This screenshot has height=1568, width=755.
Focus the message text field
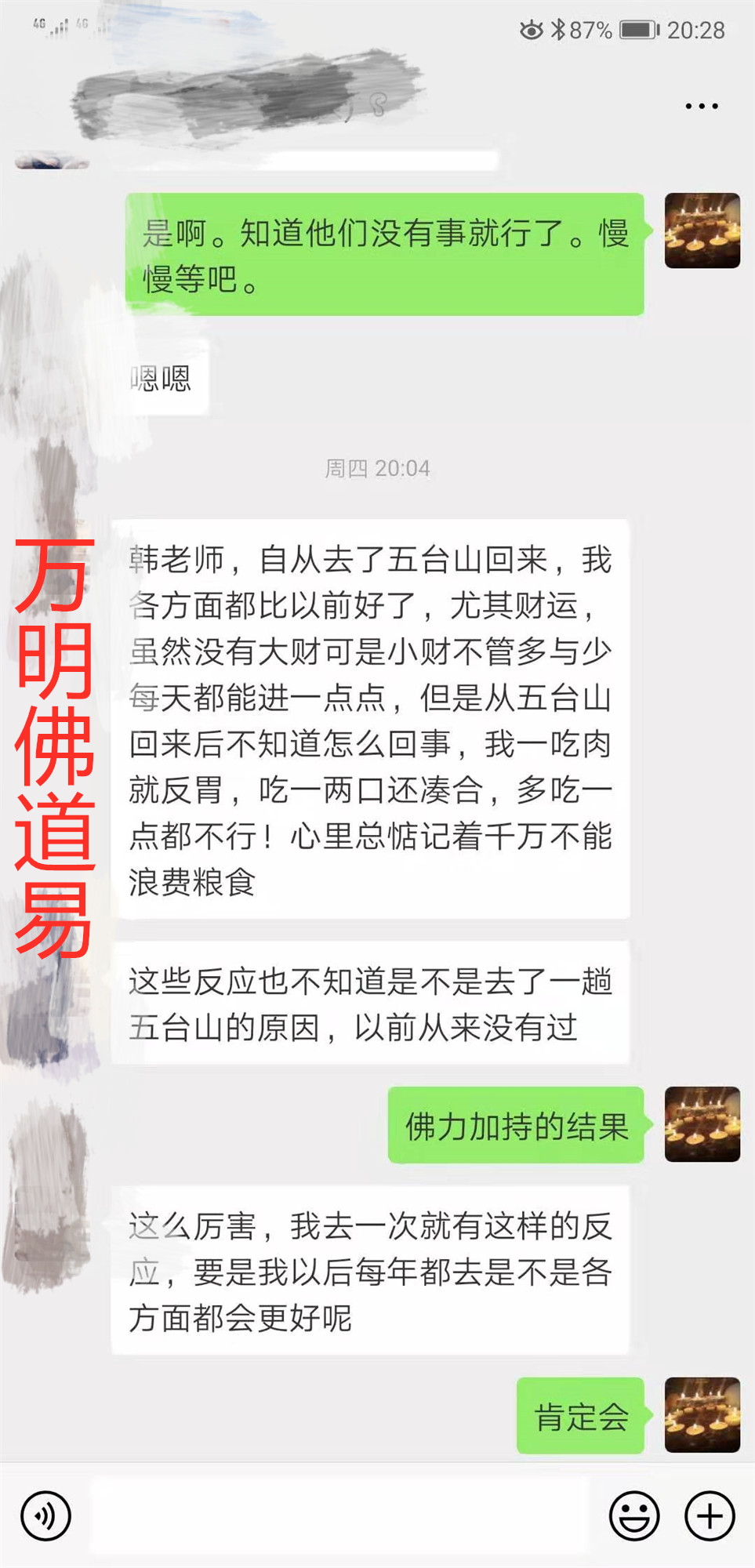337,1515
